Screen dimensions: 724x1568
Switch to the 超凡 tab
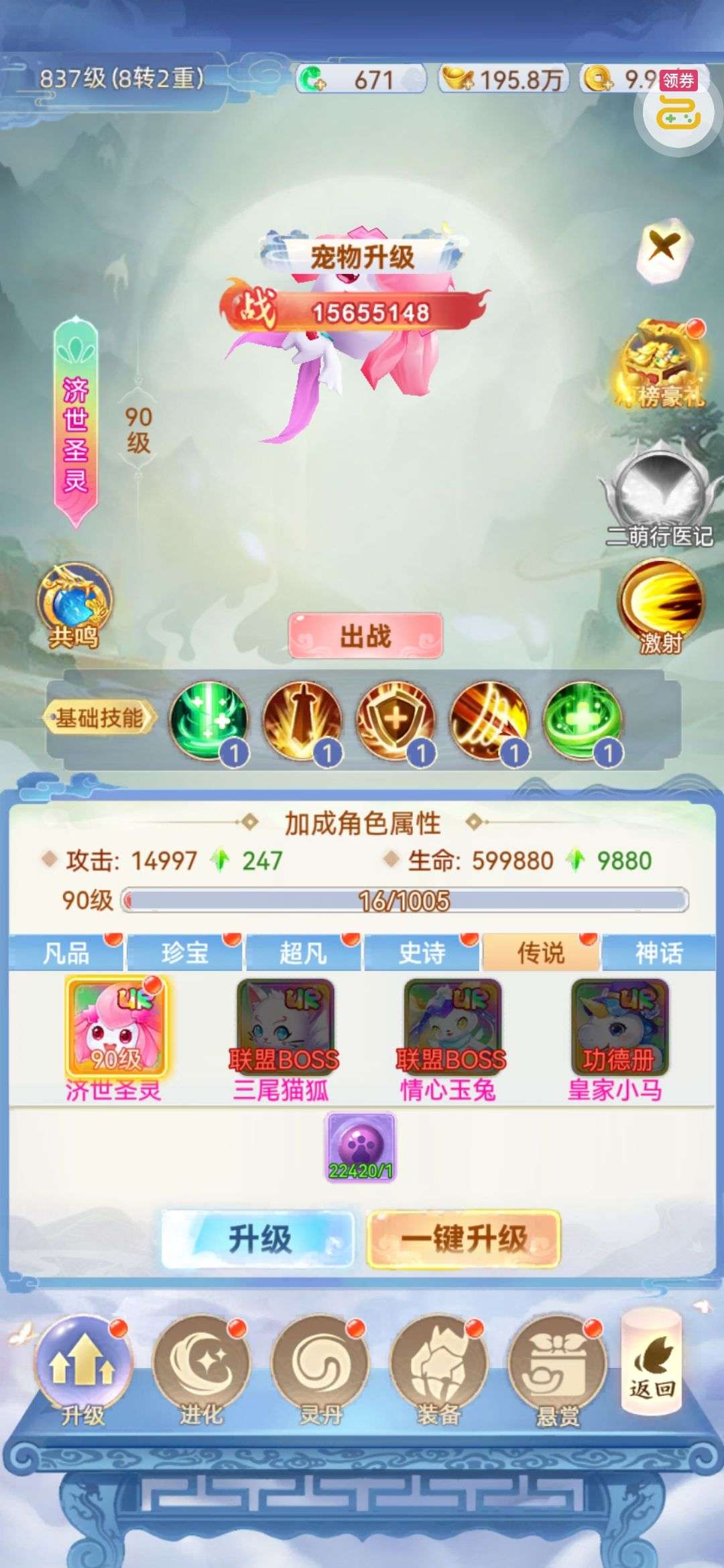click(303, 952)
